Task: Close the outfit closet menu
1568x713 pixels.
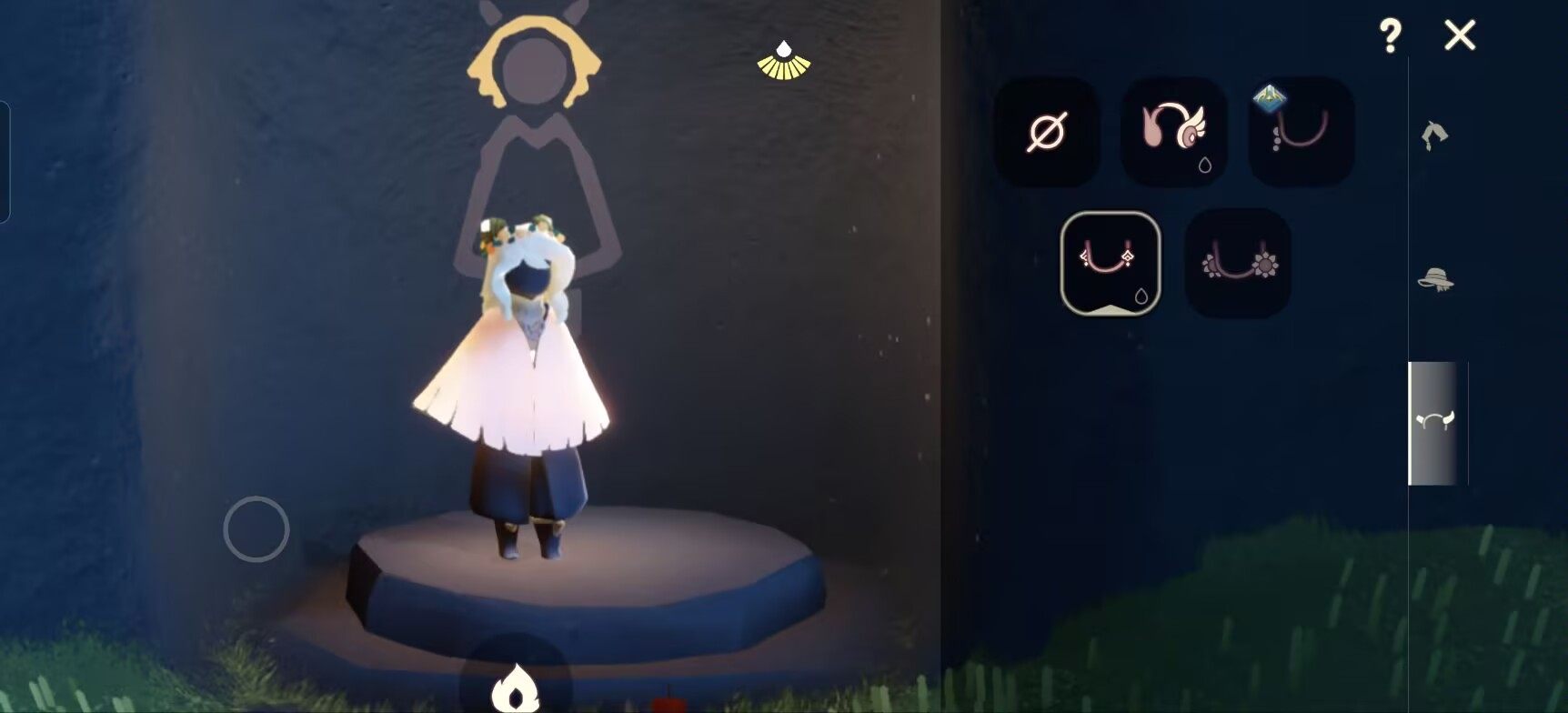Action: pyautogui.click(x=1459, y=36)
